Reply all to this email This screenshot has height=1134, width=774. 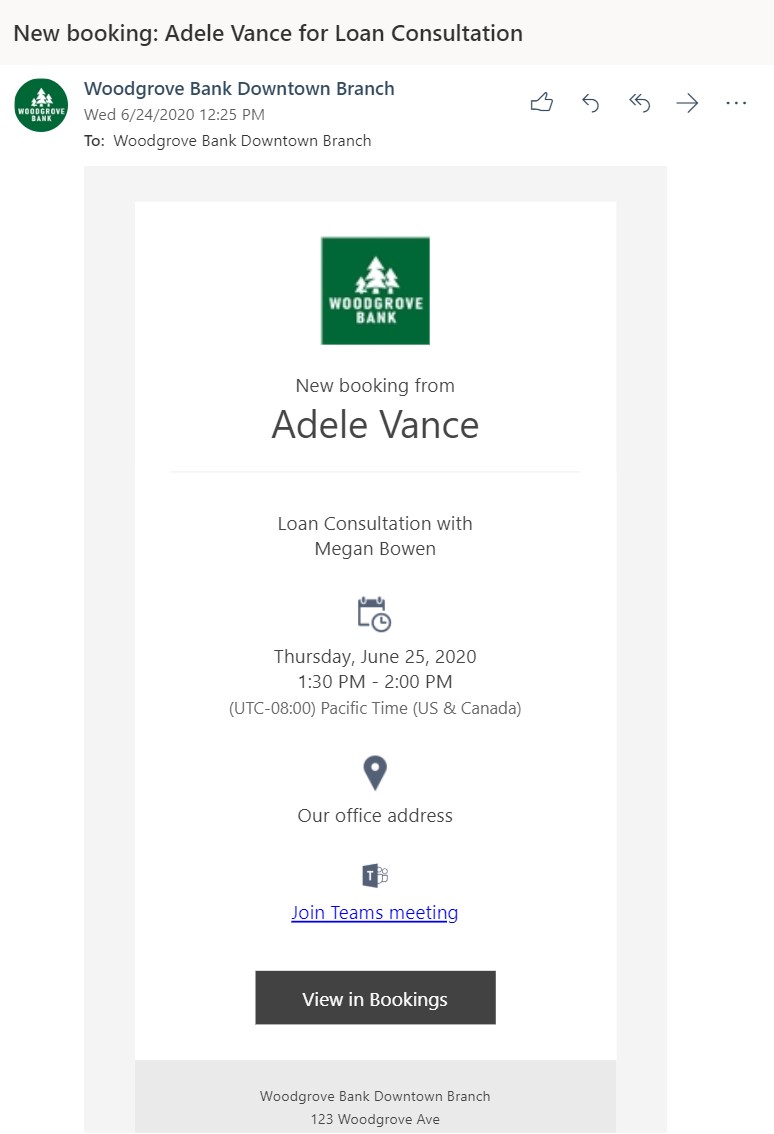pyautogui.click(x=639, y=102)
